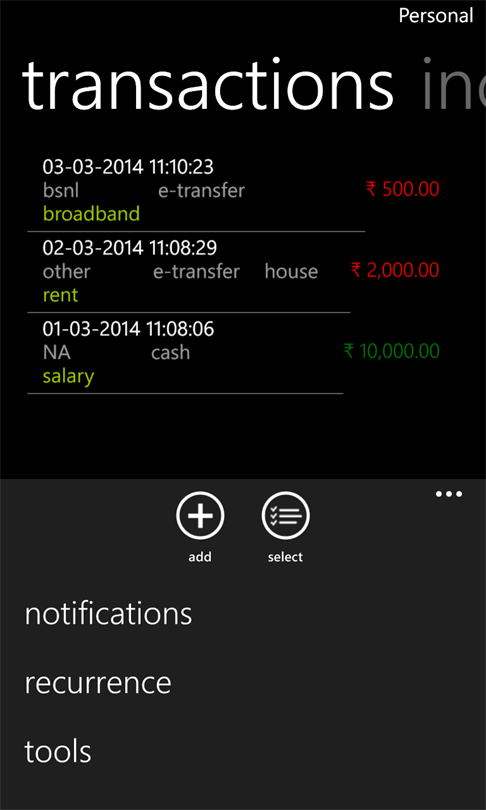The image size is (486, 810).
Task: Open the salary transaction of ₹ 10,000.00
Action: (233, 353)
